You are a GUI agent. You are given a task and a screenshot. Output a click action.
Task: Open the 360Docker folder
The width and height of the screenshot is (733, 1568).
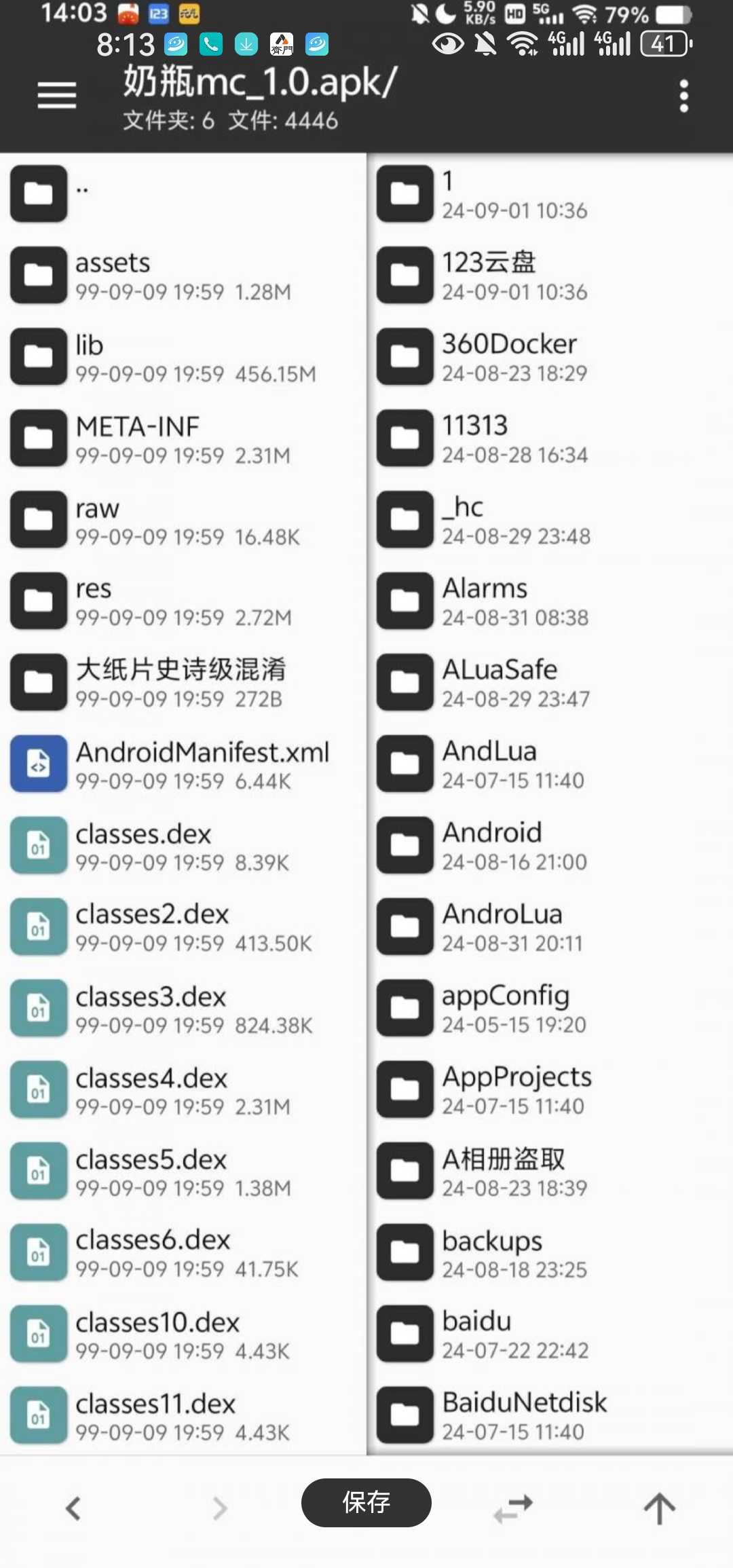tap(548, 357)
